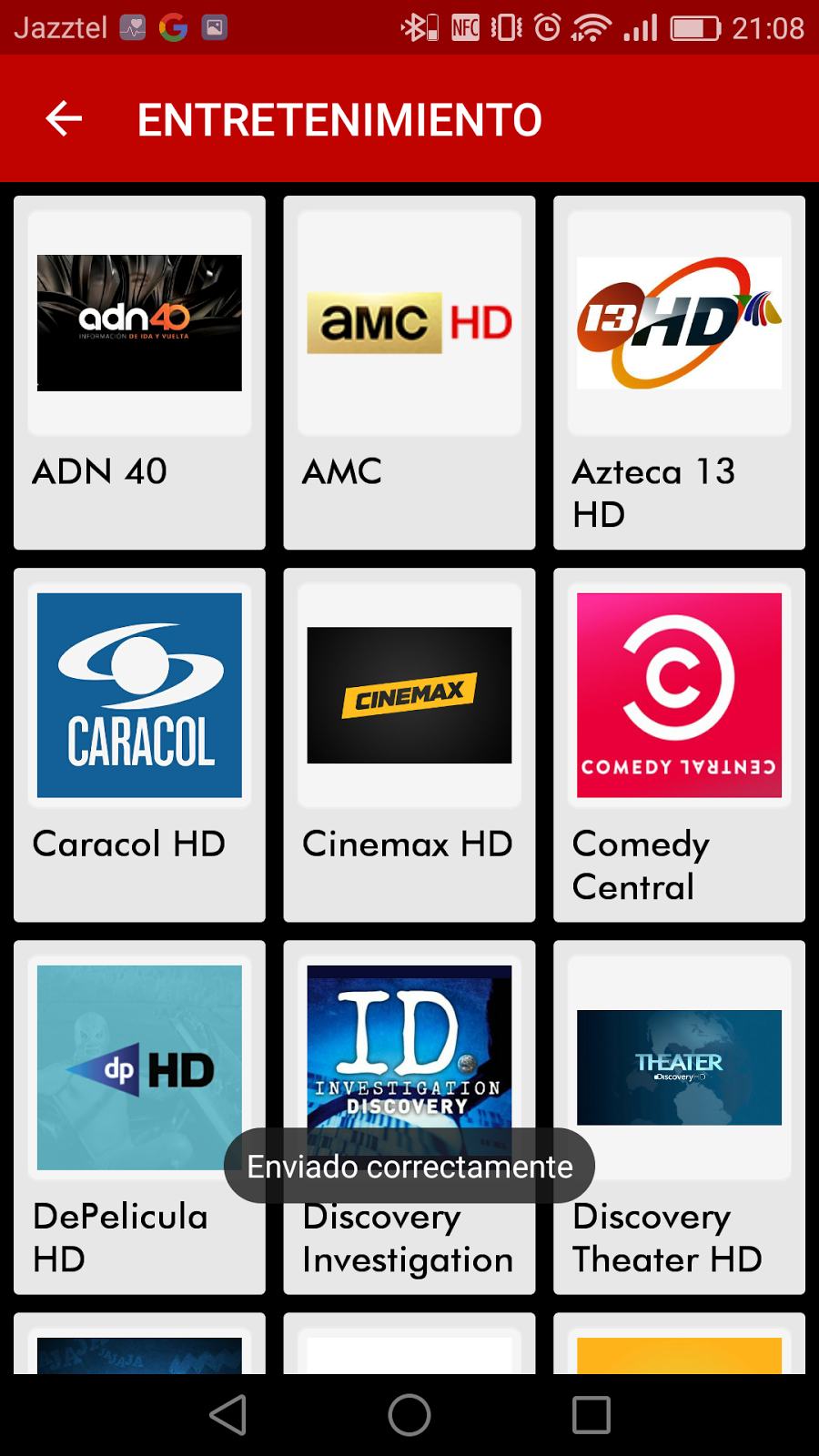Dismiss the Enviado correctamente toast message
This screenshot has width=819, height=1456.
[409, 1166]
